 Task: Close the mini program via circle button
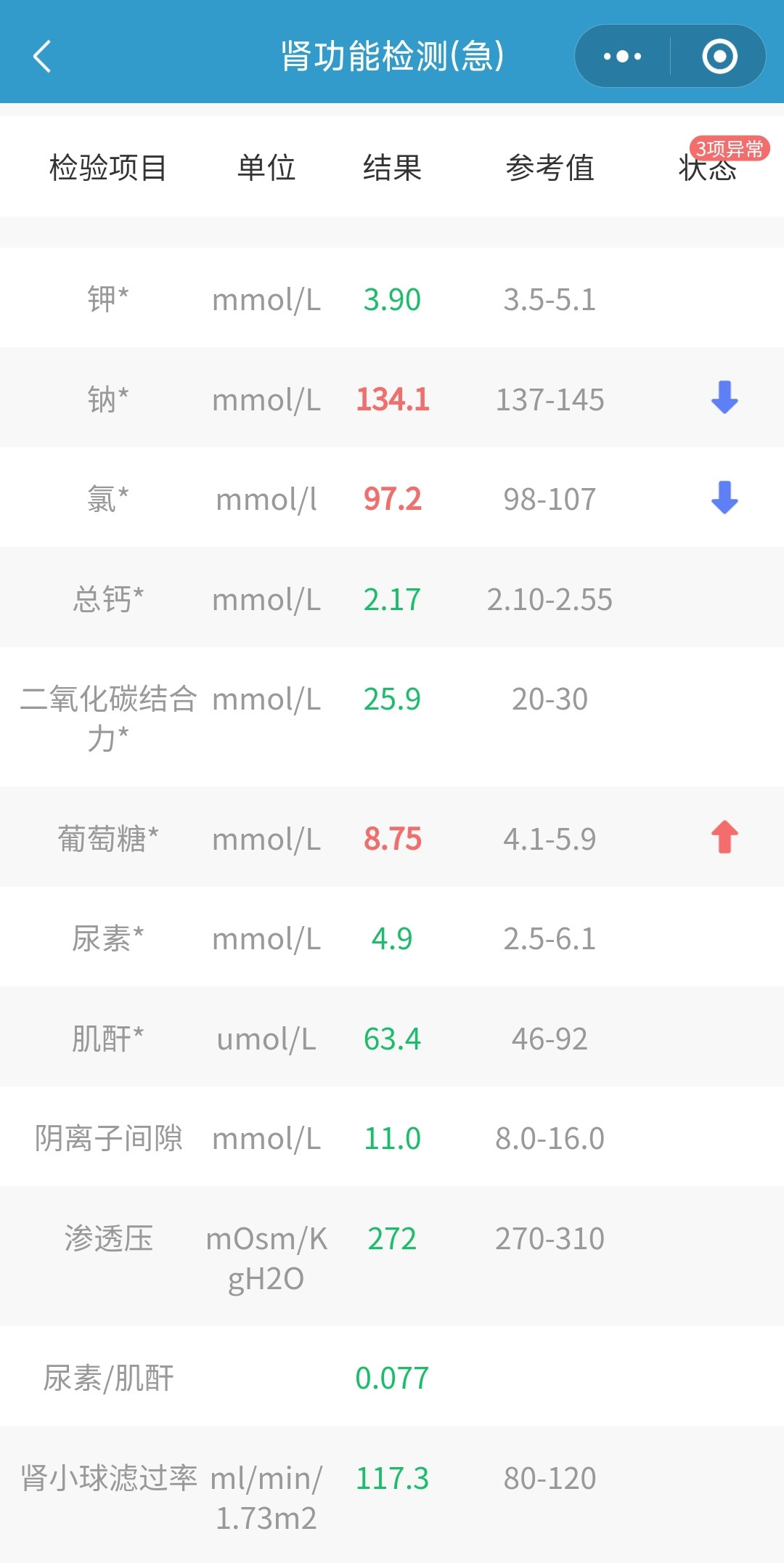pos(719,57)
